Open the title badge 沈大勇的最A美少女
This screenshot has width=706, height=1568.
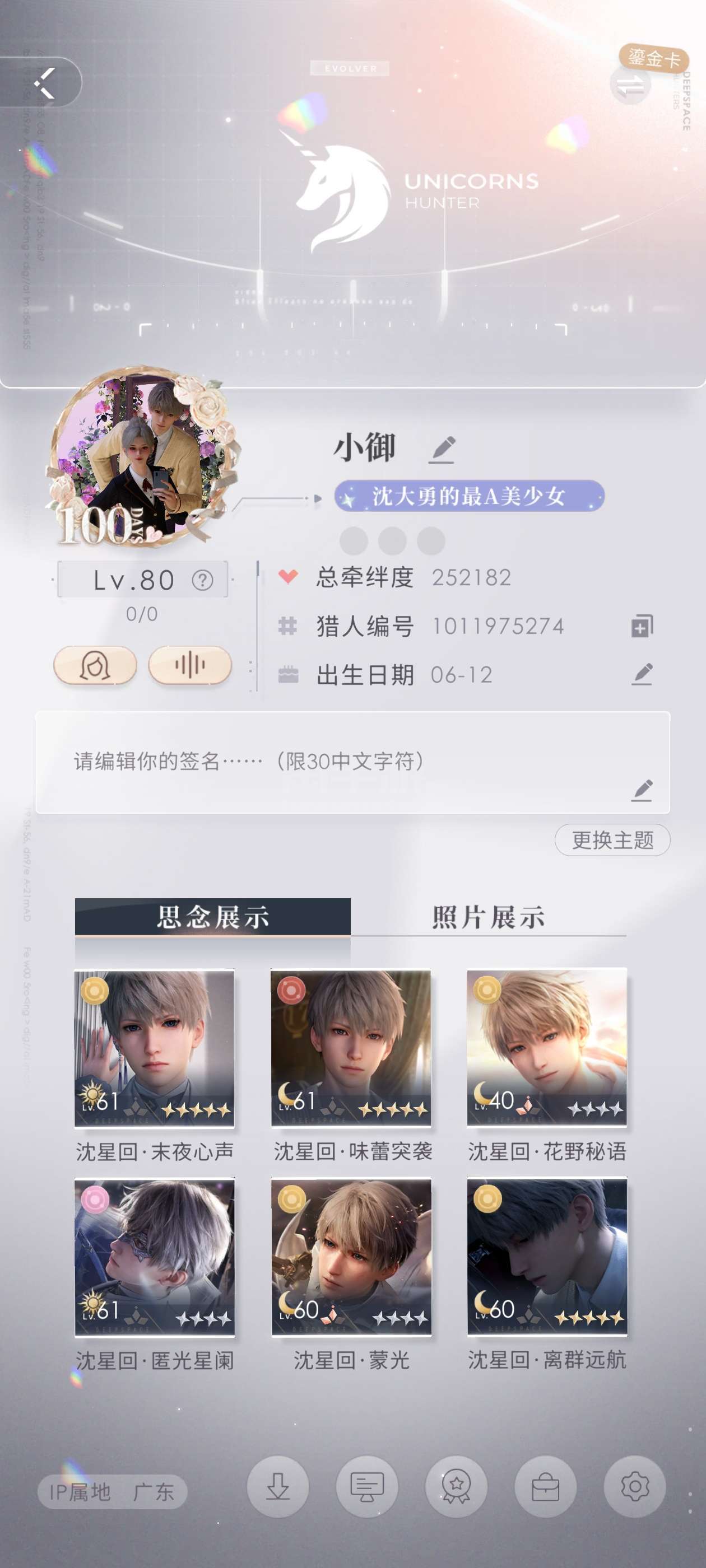pyautogui.click(x=468, y=496)
